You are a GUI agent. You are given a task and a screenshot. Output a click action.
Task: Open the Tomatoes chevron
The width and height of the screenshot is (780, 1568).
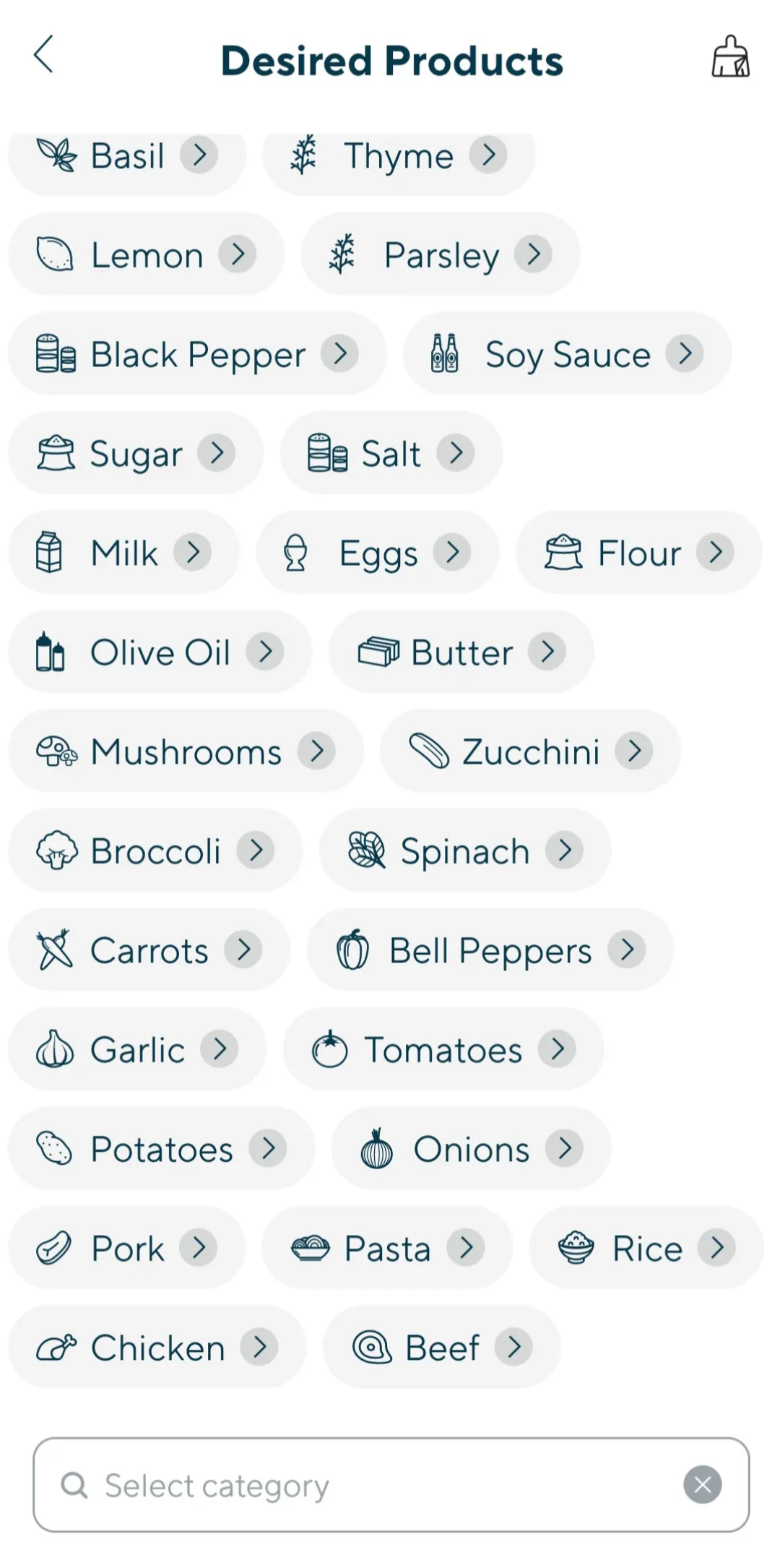pyautogui.click(x=557, y=1049)
